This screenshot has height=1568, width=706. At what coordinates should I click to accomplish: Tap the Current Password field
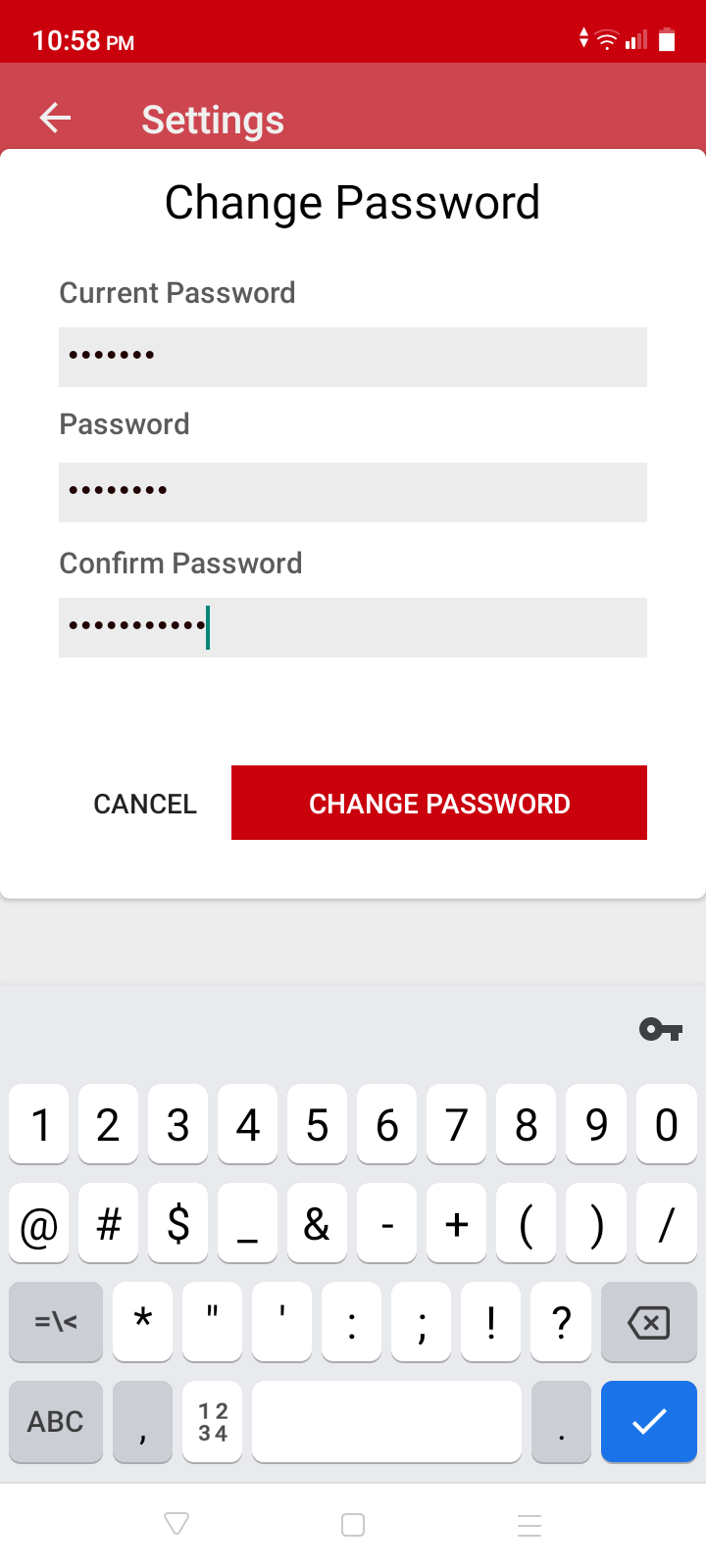pos(353,357)
